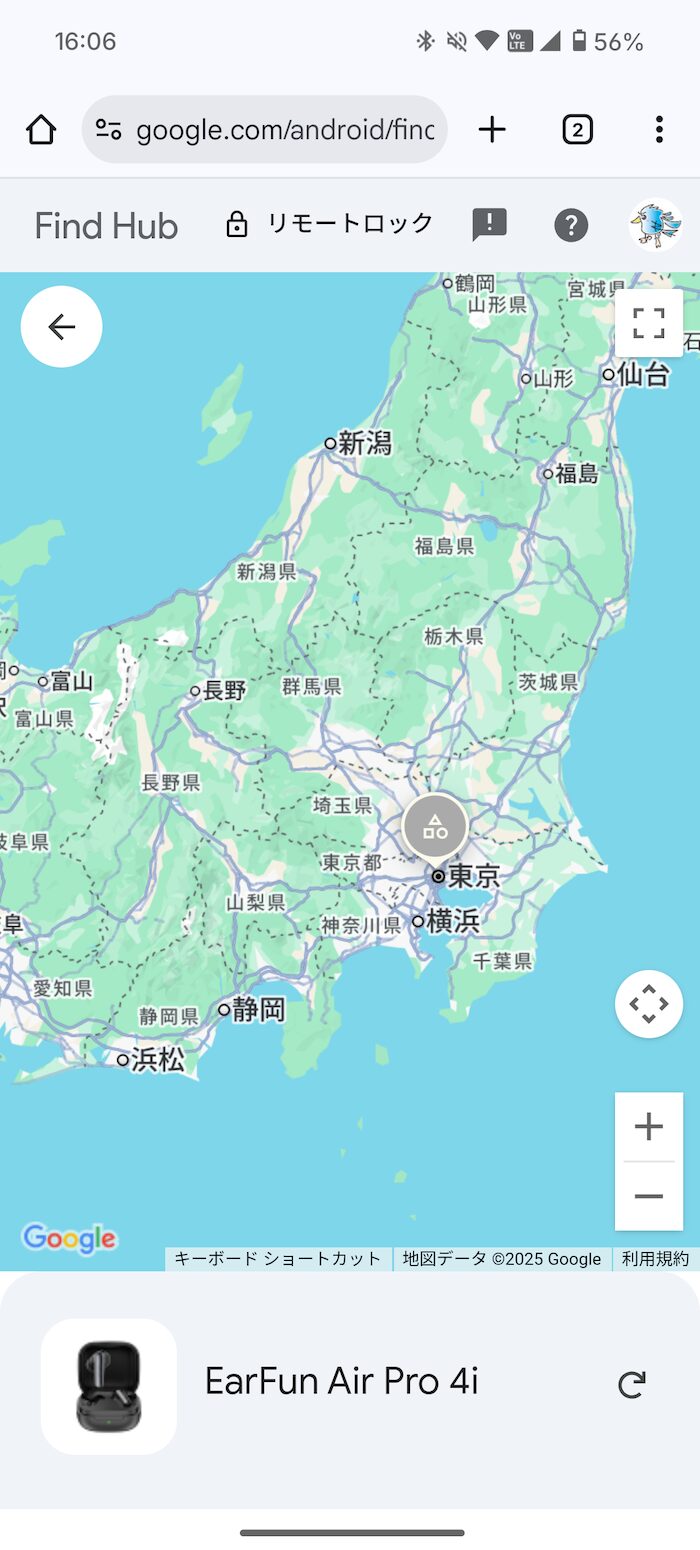Open the account profile avatar
700x1550 pixels.
656,225
